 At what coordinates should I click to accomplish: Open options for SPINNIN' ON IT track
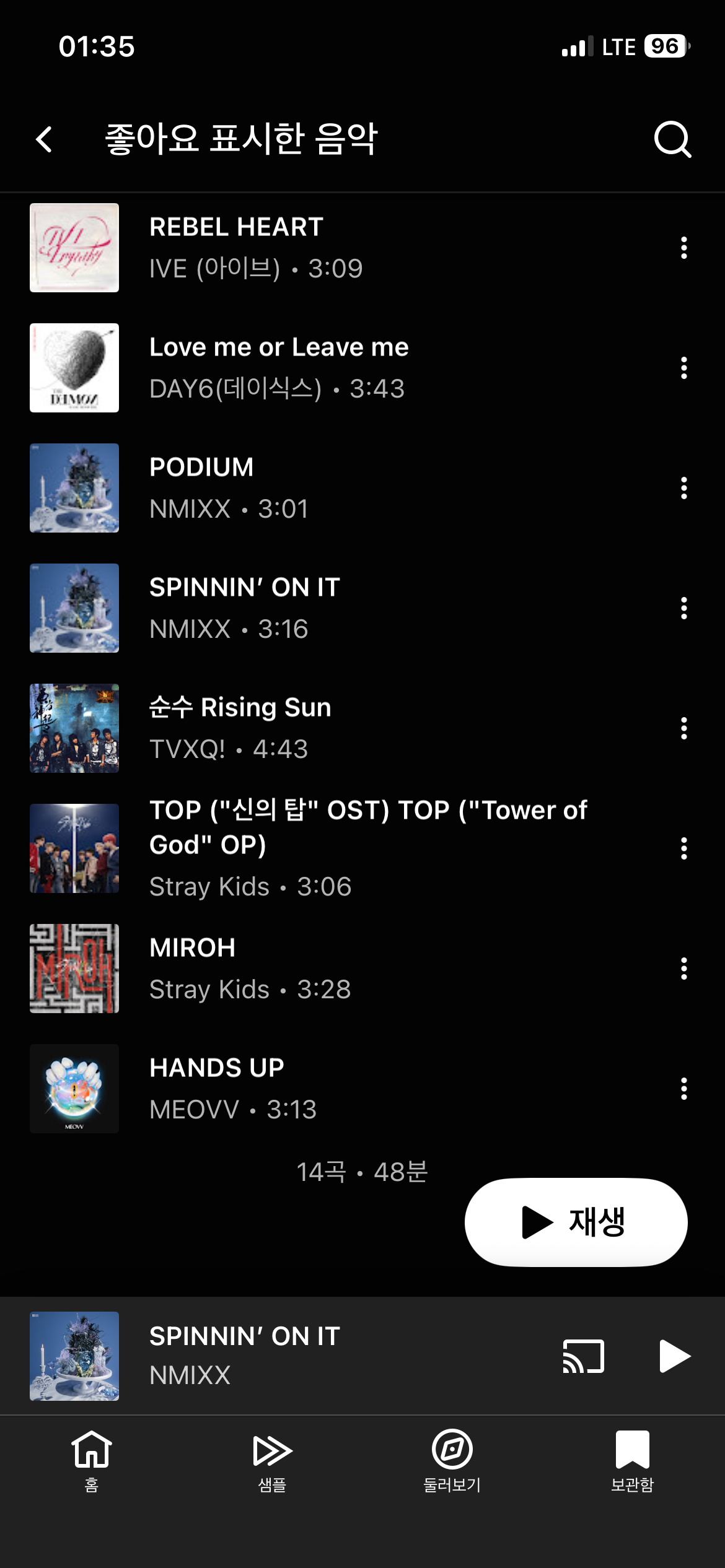[x=683, y=608]
